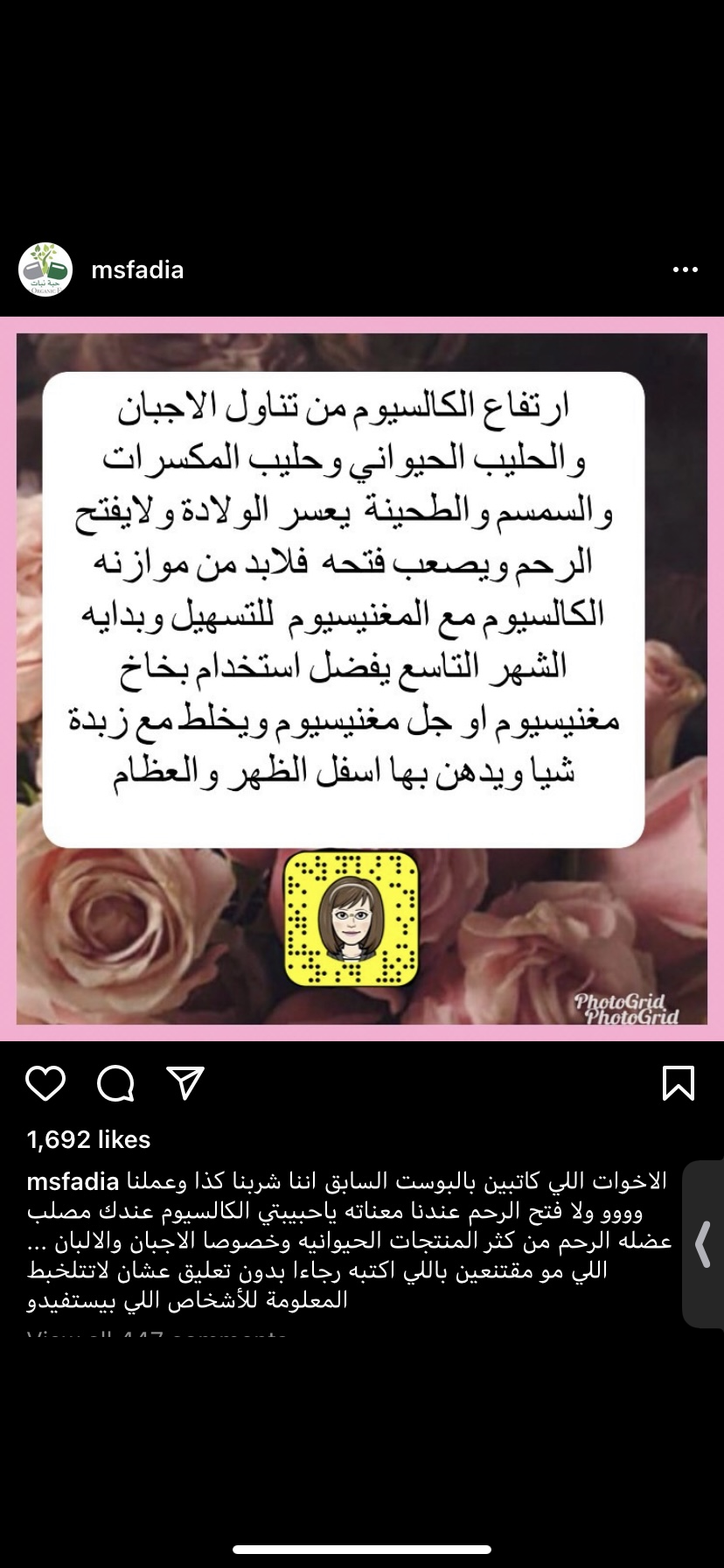
Task: Save the post with the bookmark icon
Action: 678,1083
